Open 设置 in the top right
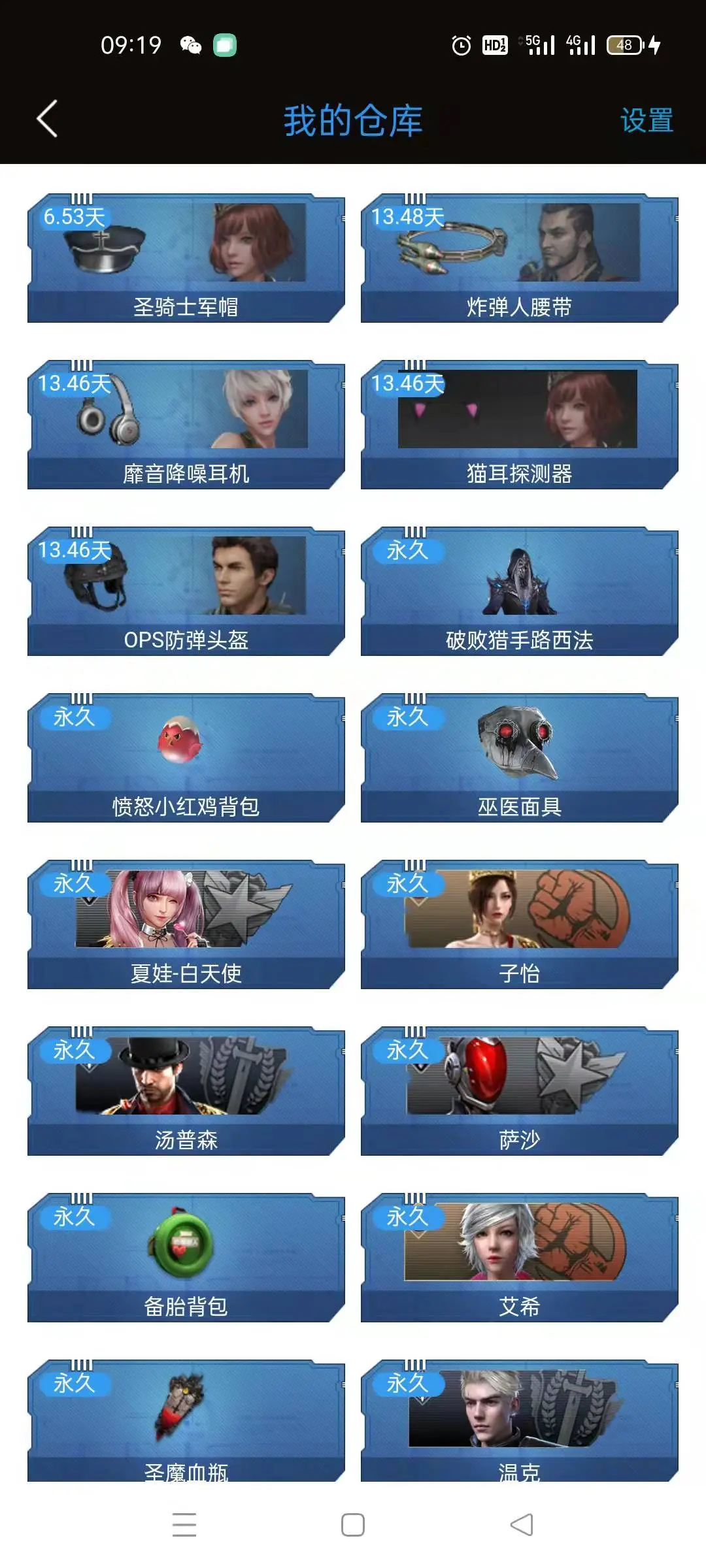 [x=647, y=121]
